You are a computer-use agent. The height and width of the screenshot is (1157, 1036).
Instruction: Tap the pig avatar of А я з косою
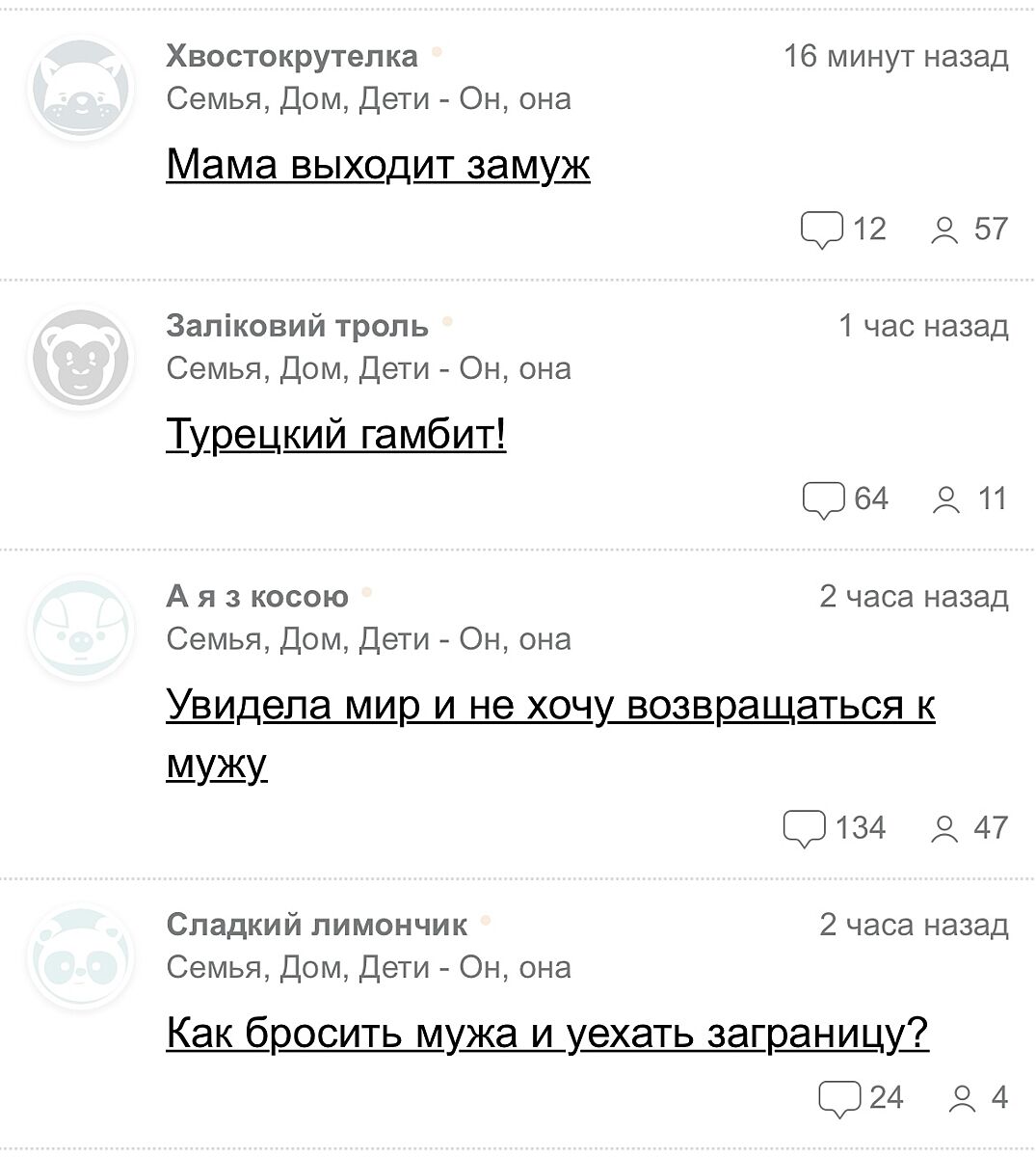80,629
